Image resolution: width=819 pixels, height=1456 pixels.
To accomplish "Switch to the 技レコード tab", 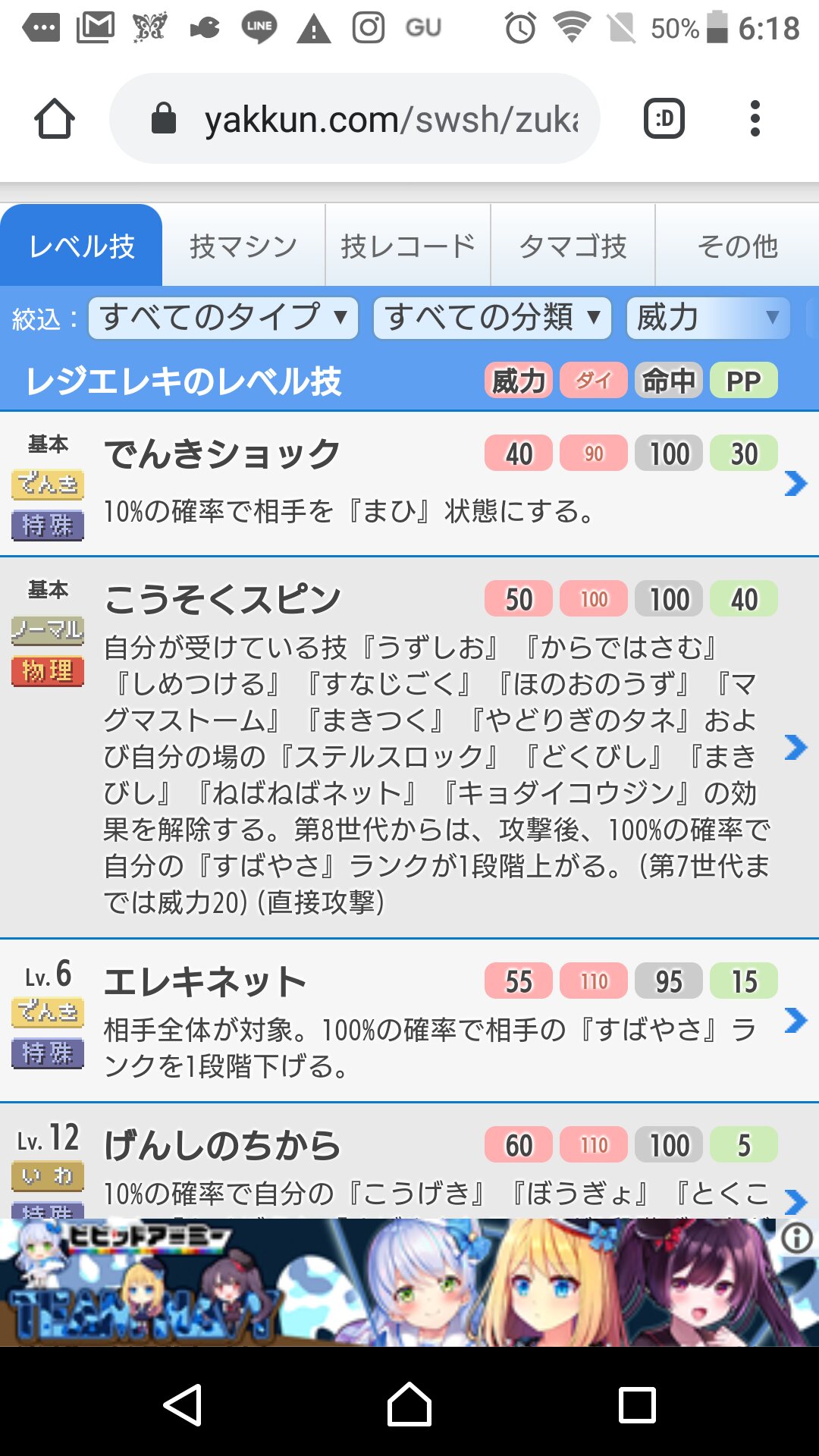I will (408, 246).
